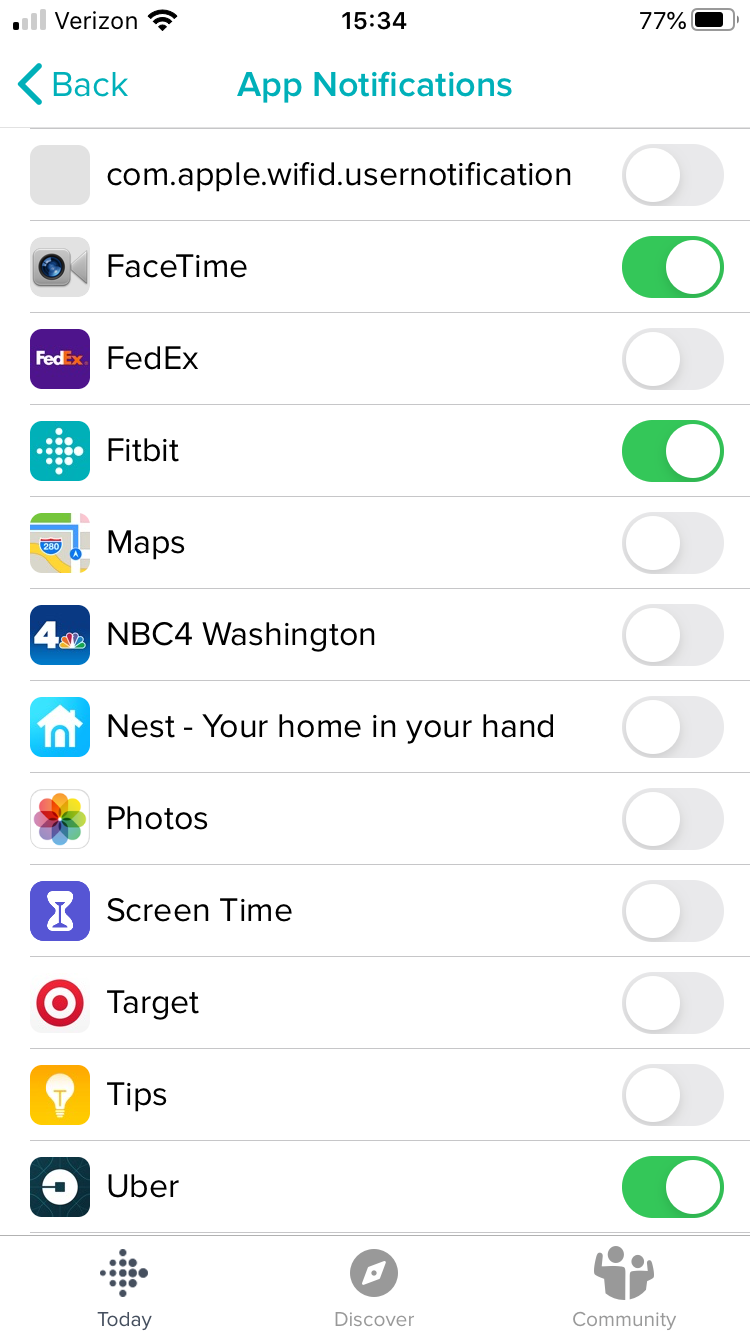750x1334 pixels.
Task: Disable FaceTime notifications
Action: click(672, 267)
